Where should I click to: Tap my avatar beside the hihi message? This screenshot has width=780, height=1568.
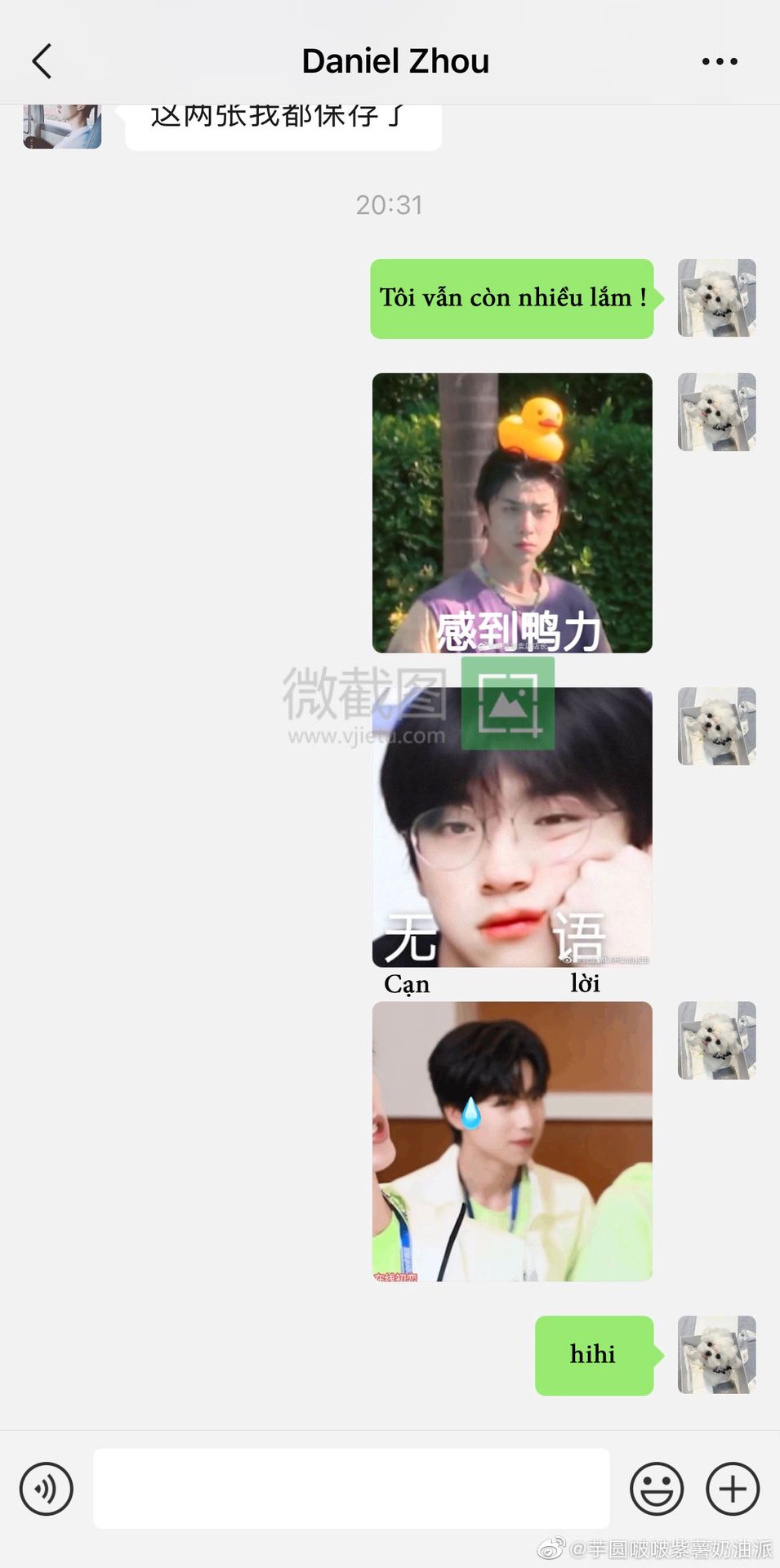(717, 1354)
